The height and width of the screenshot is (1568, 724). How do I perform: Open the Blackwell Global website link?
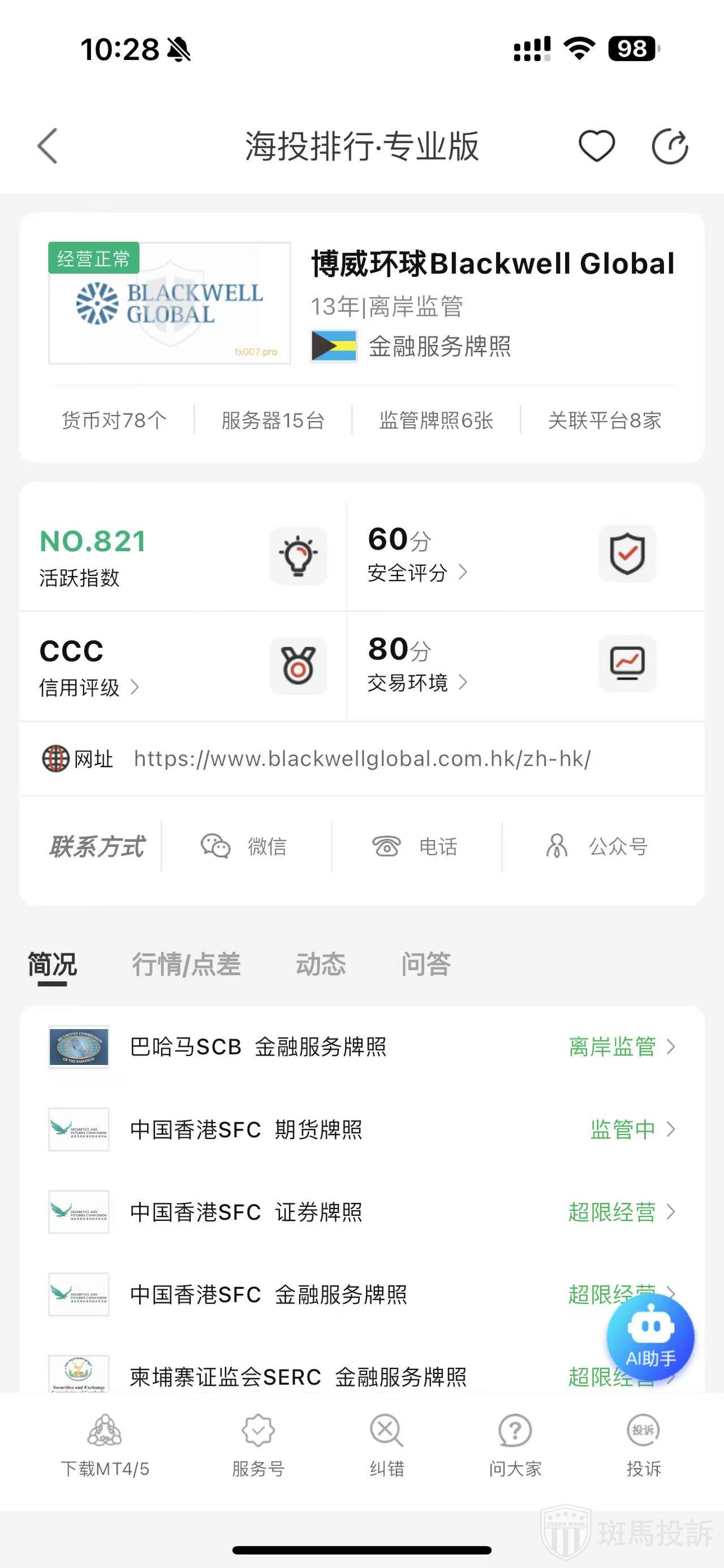pos(361,759)
